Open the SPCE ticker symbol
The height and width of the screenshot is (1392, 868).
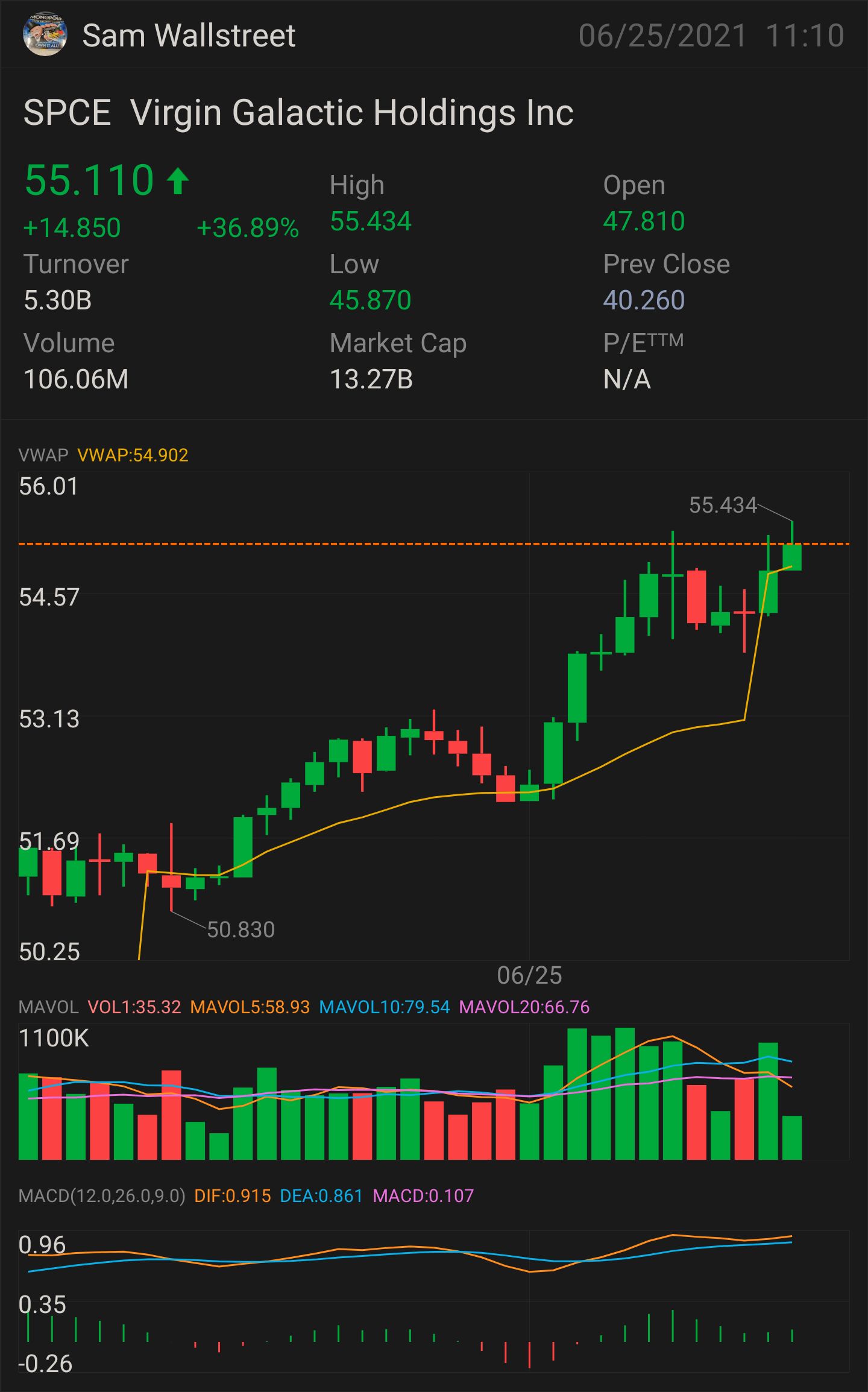click(68, 112)
